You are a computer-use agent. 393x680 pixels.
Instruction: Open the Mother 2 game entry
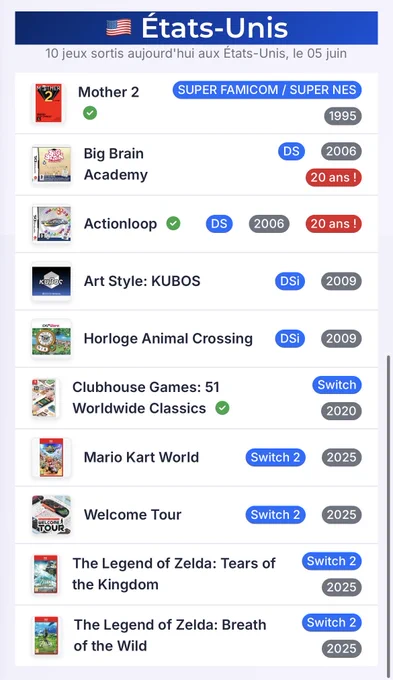click(196, 103)
